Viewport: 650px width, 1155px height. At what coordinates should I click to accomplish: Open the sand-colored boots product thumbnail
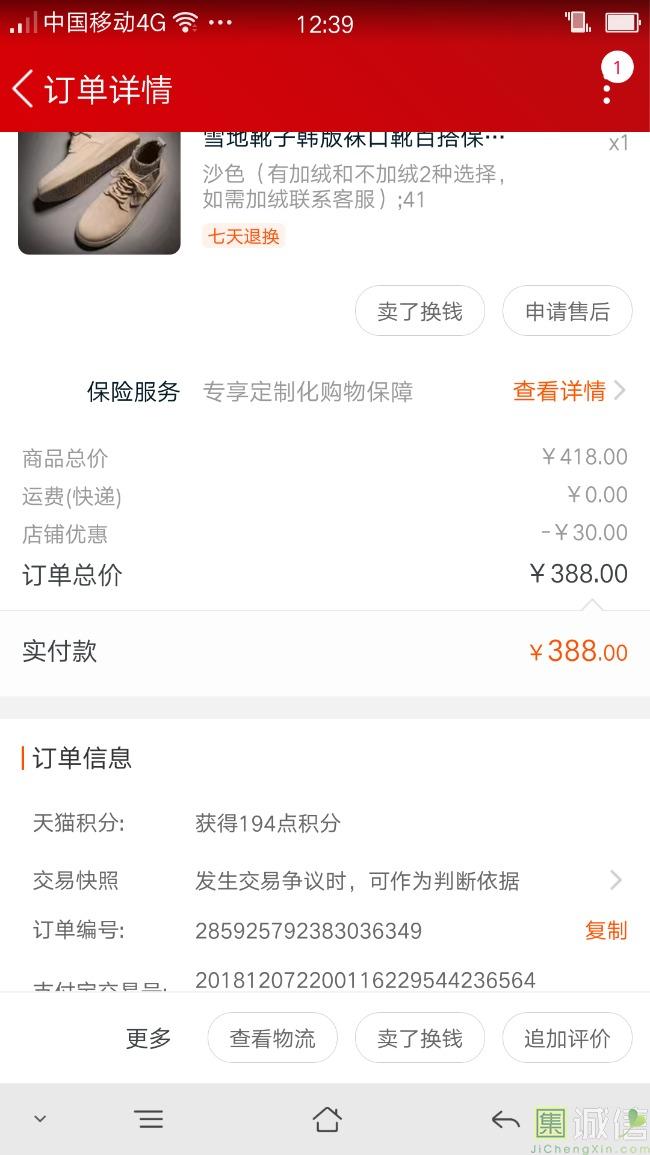pyautogui.click(x=99, y=192)
